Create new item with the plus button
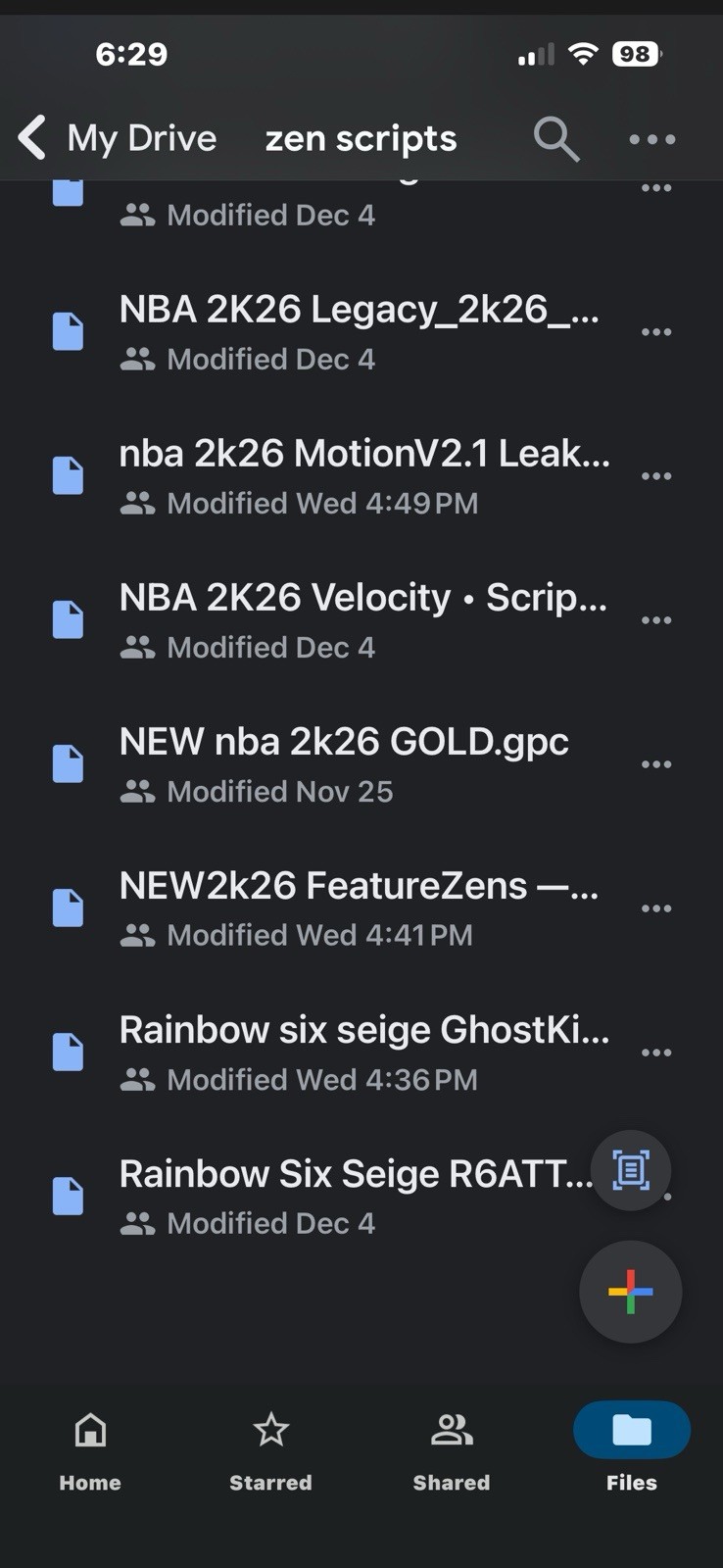The width and height of the screenshot is (723, 1568). pyautogui.click(x=631, y=1292)
